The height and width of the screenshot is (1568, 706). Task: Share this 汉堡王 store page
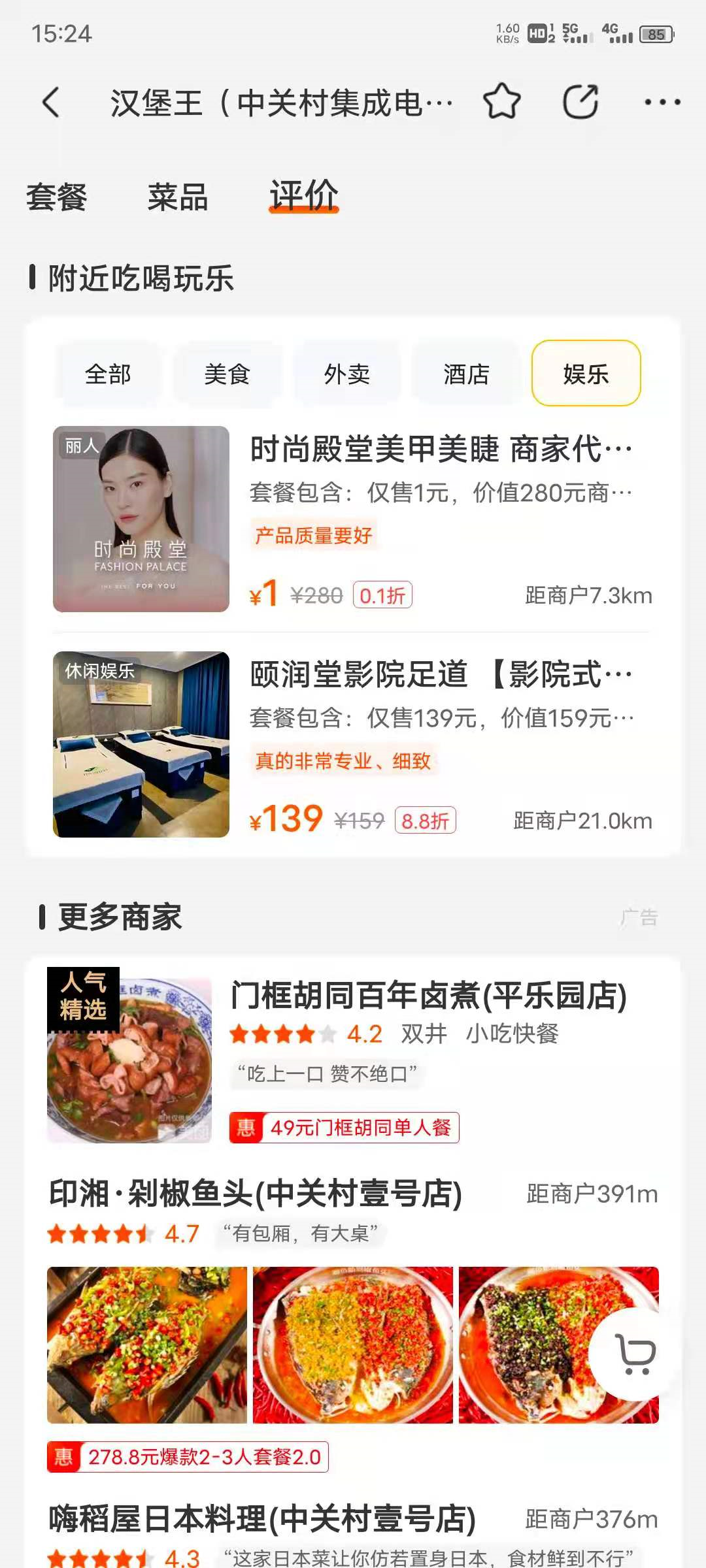(580, 103)
